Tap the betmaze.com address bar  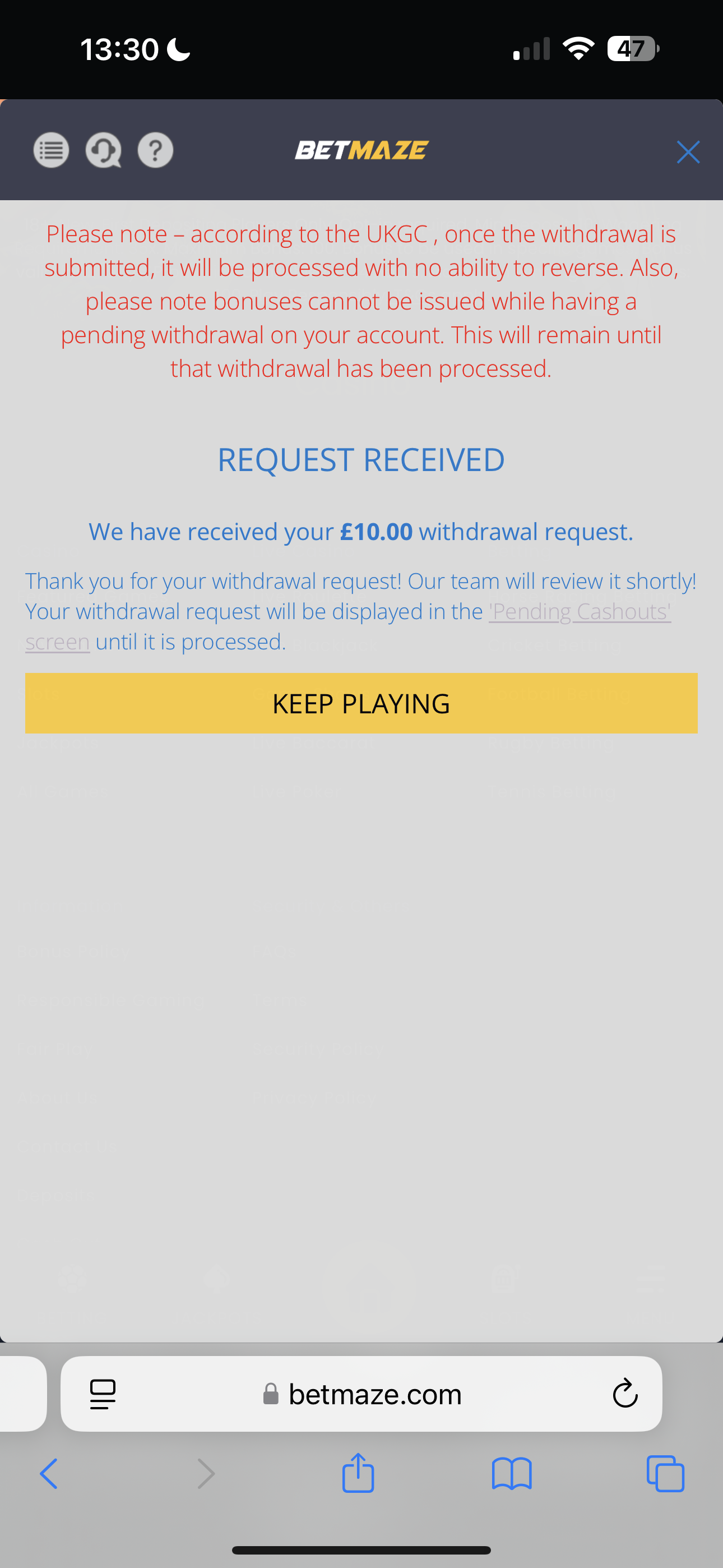374,1393
